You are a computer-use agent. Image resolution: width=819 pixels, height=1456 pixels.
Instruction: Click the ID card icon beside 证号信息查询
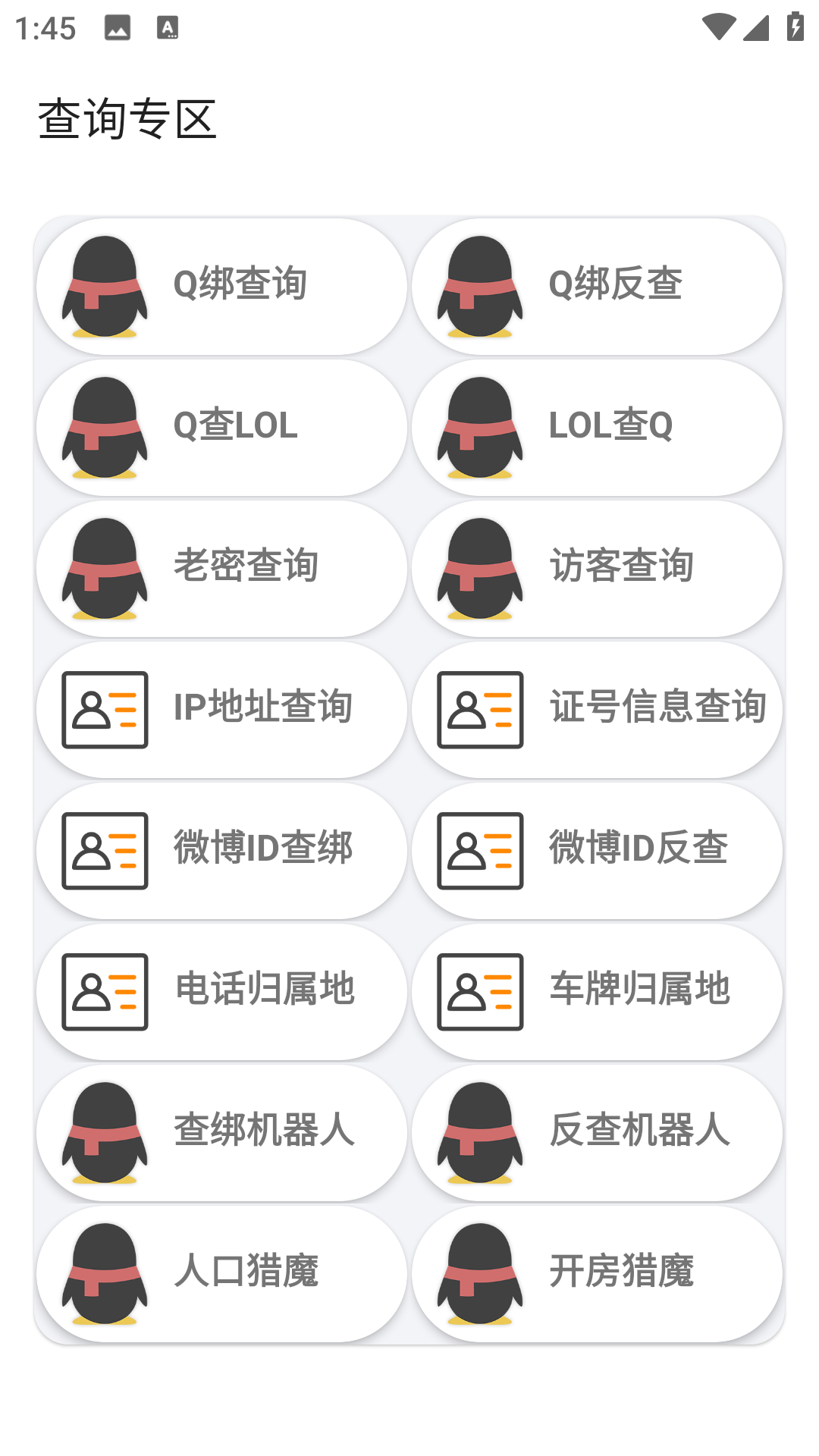(480, 709)
